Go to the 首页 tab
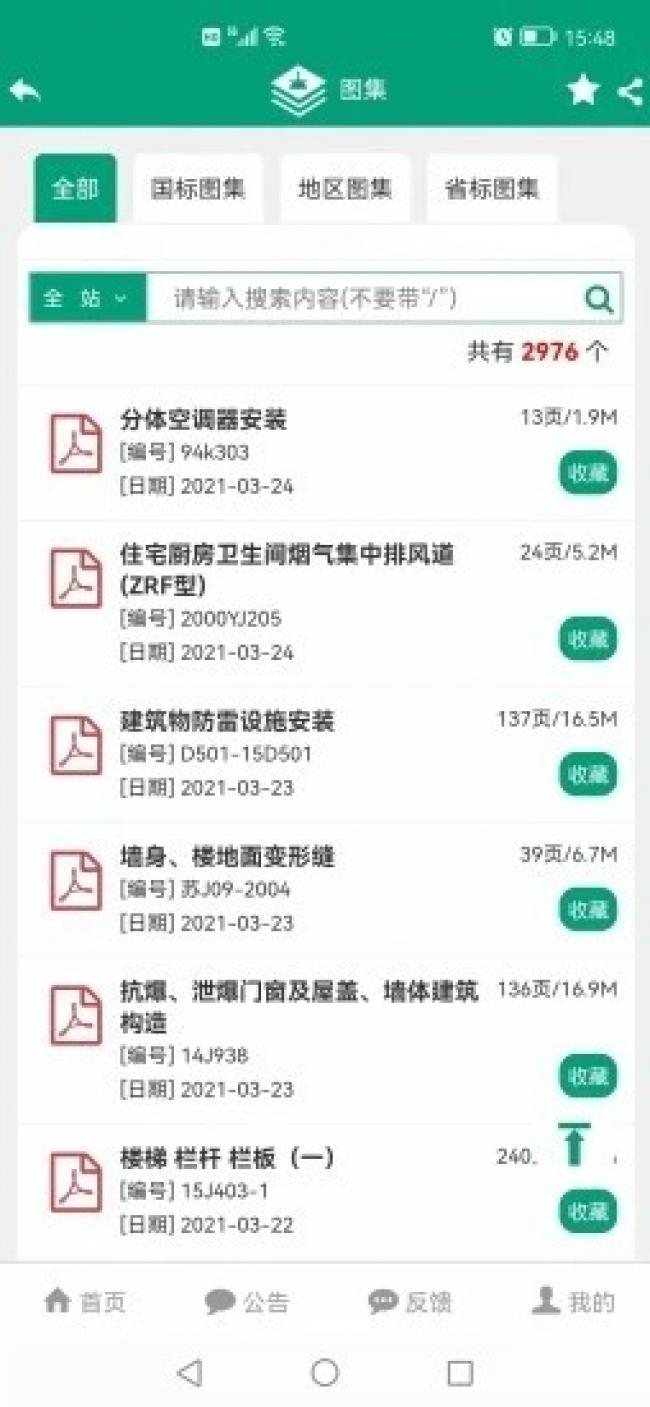Viewport: 650px width, 1407px height. (86, 1302)
